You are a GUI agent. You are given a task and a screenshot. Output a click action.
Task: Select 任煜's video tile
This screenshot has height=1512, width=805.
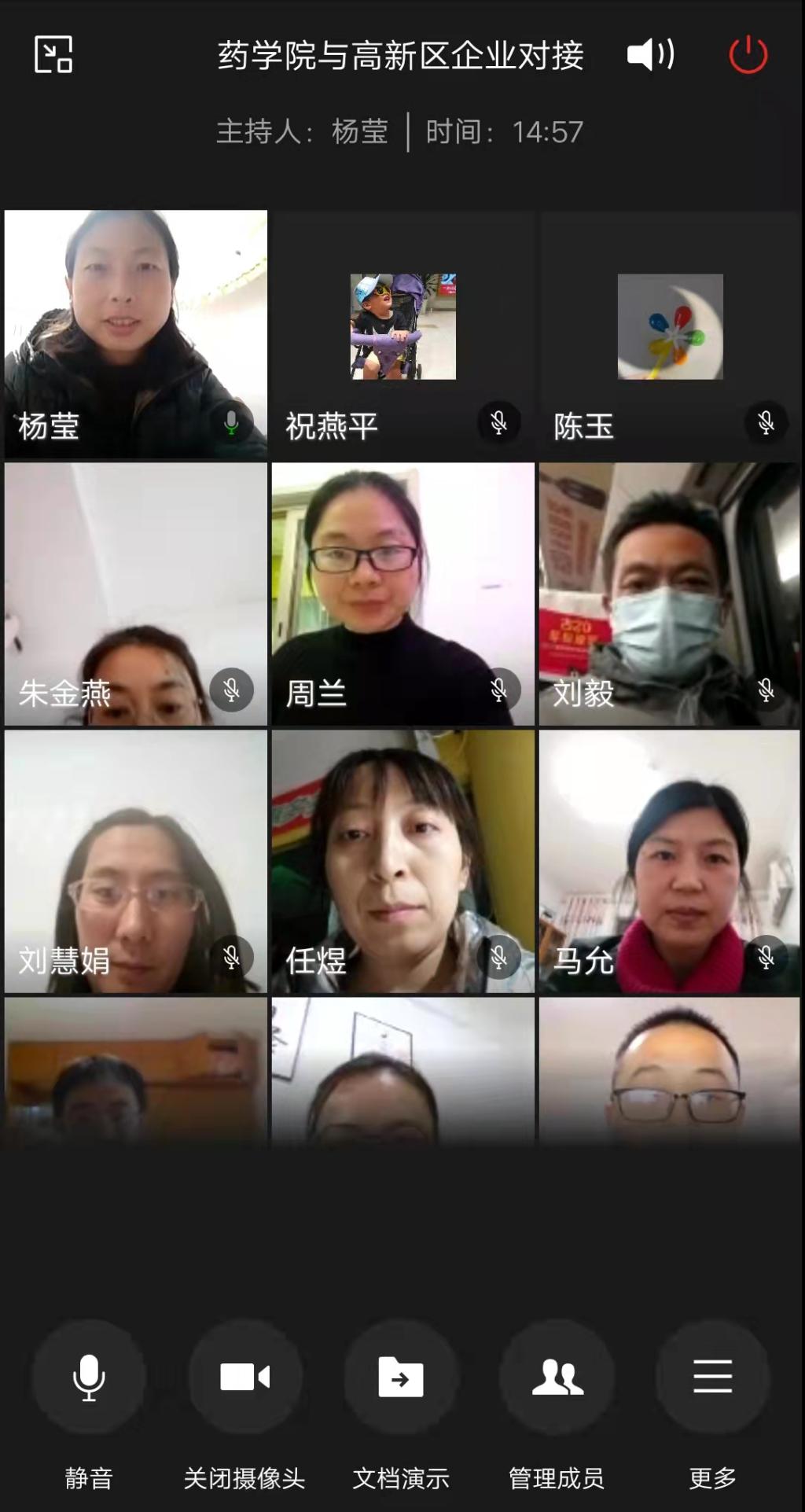point(402,861)
